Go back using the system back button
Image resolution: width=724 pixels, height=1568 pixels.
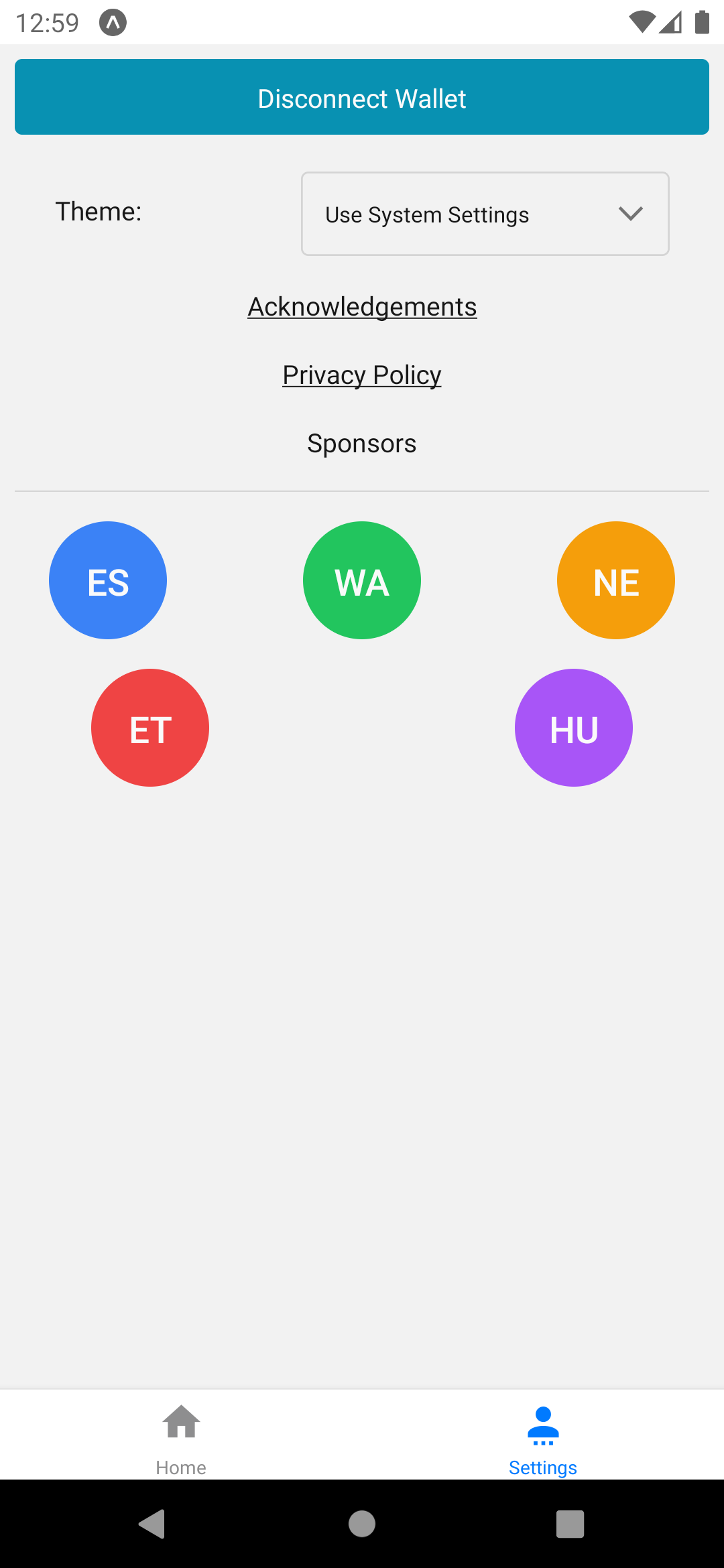click(153, 1524)
